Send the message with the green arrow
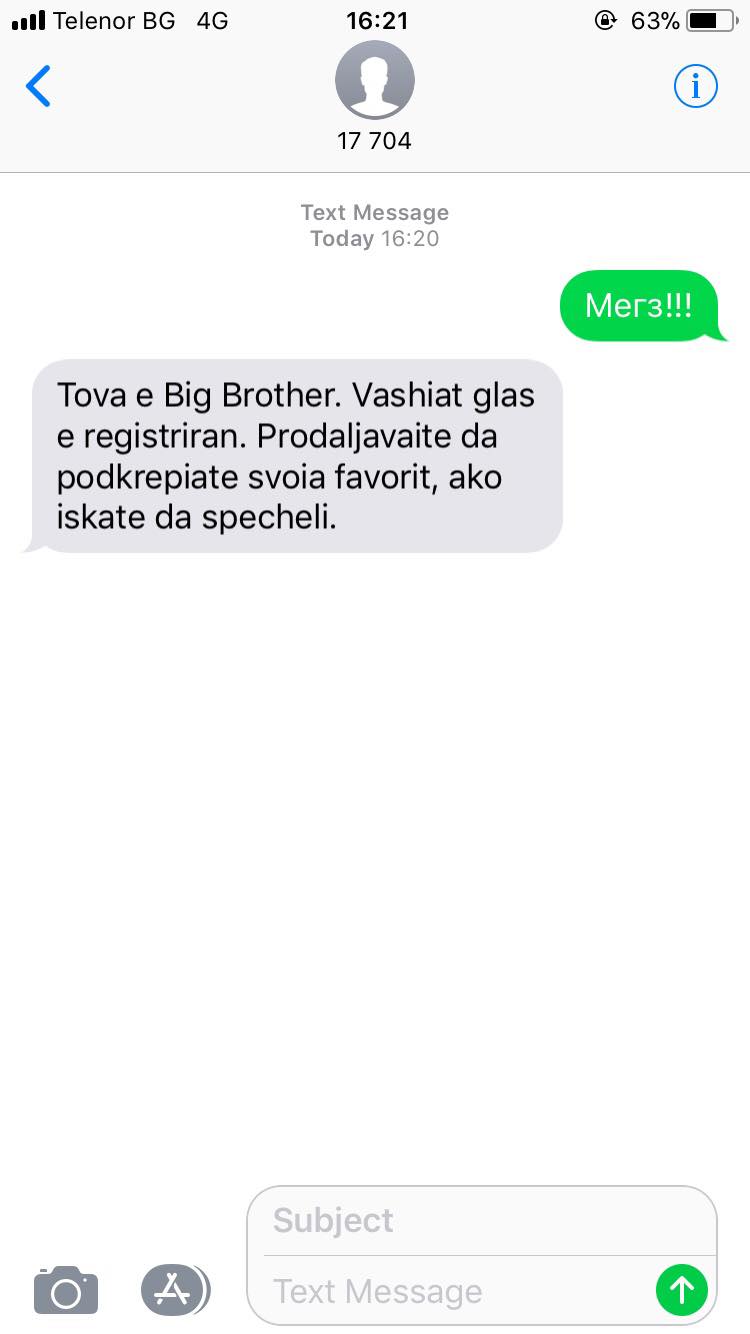750x1334 pixels. (x=681, y=1290)
